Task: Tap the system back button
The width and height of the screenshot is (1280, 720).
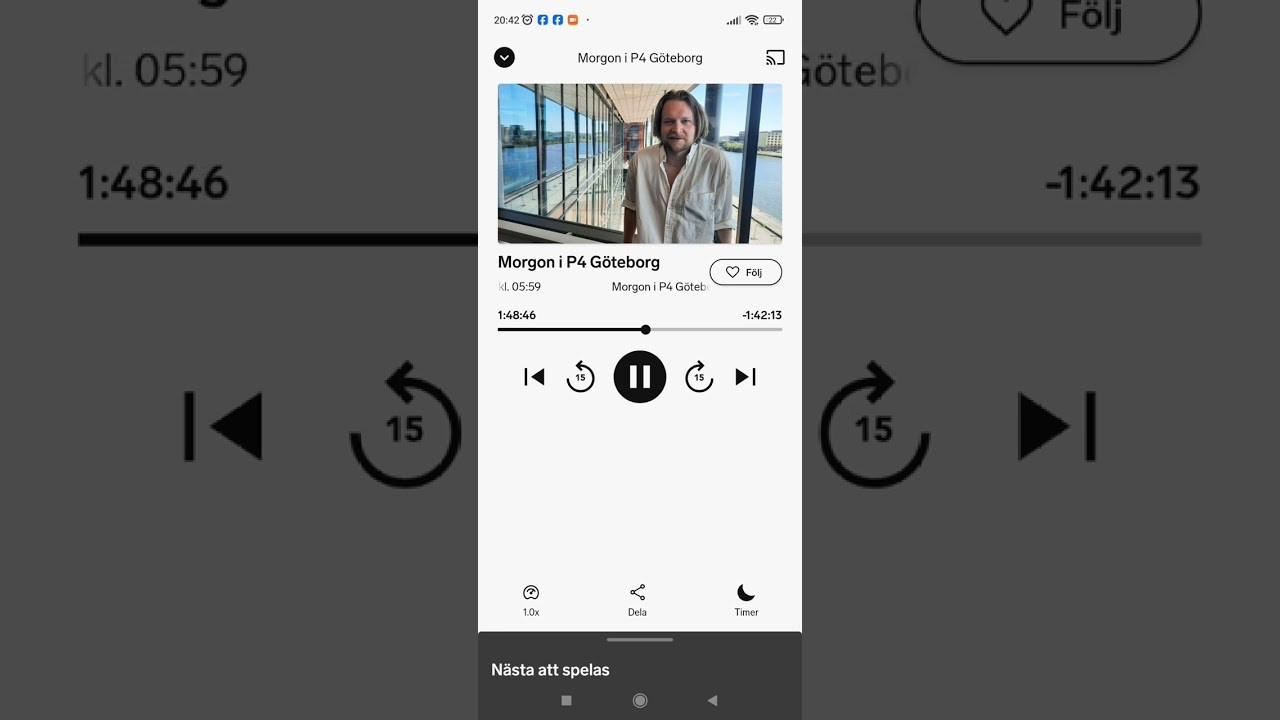Action: [x=712, y=701]
